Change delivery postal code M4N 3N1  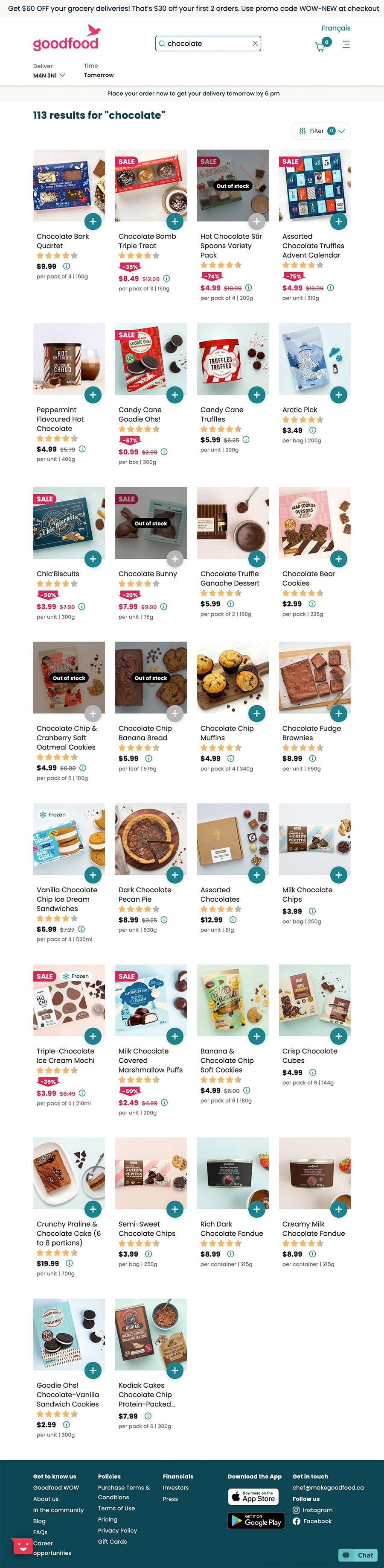pyautogui.click(x=49, y=76)
